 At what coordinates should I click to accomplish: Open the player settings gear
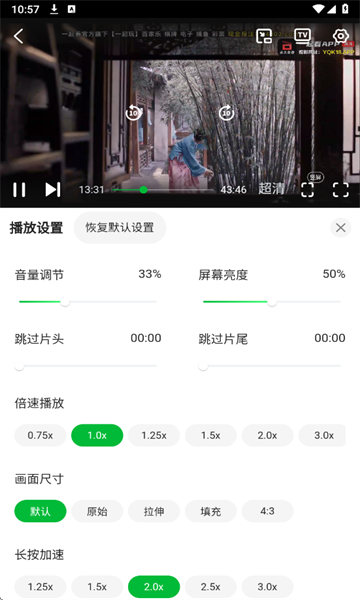coord(340,36)
